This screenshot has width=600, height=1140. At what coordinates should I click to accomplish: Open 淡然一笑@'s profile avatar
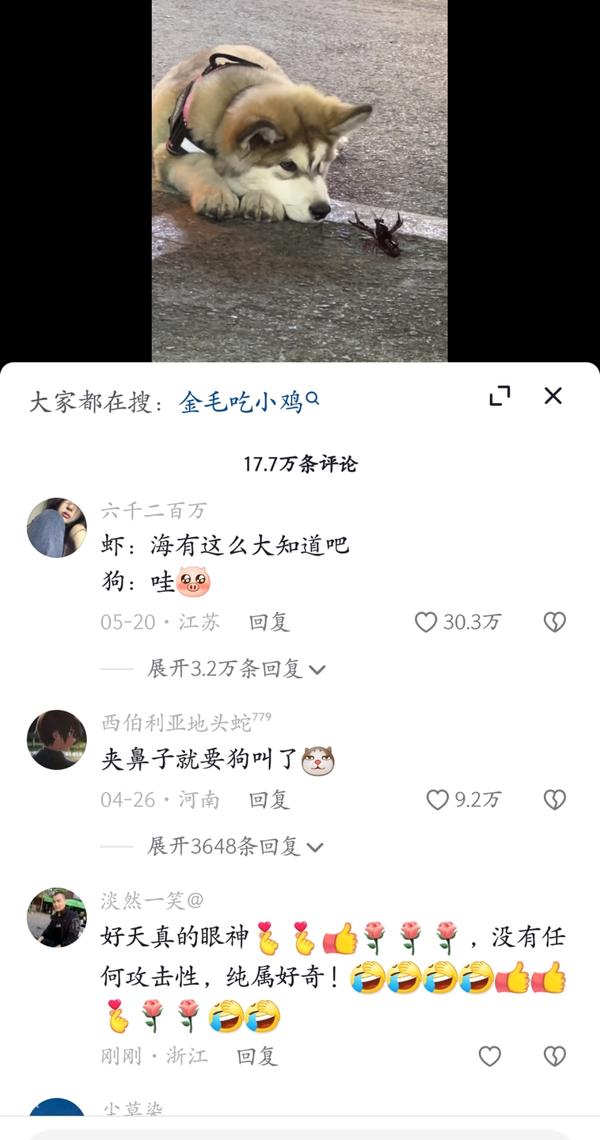point(56,917)
